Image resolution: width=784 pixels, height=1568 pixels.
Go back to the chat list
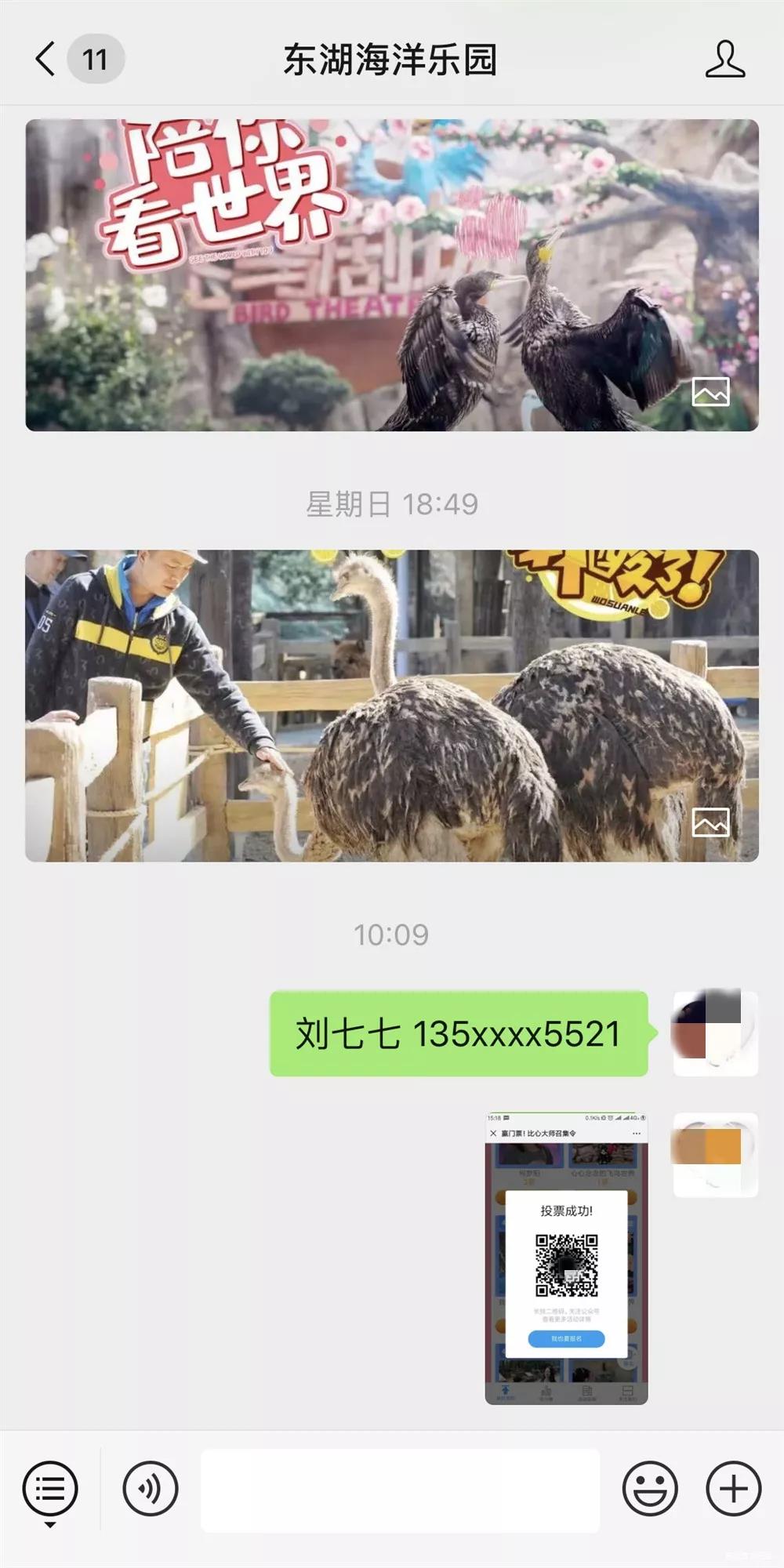pos(47,60)
